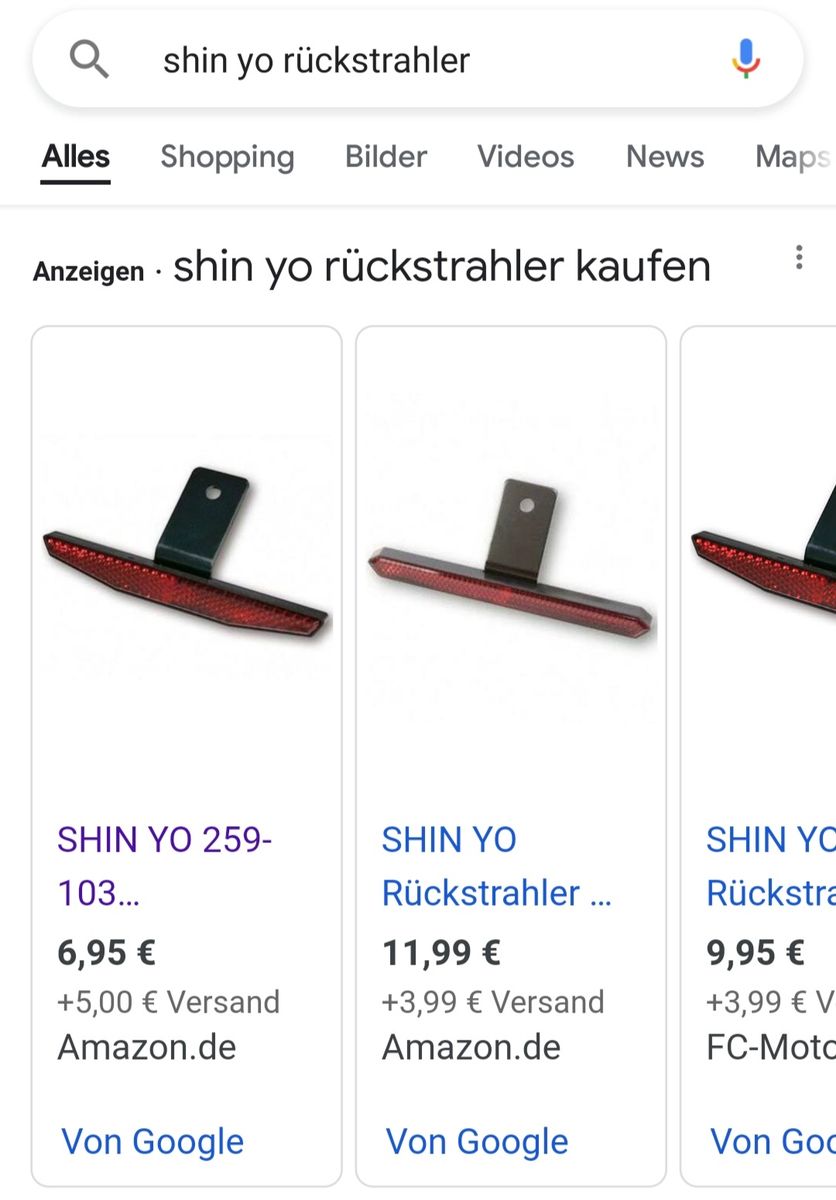The image size is (836, 1200).
Task: Tap Von Google under the 11,99 € product
Action: point(477,1141)
